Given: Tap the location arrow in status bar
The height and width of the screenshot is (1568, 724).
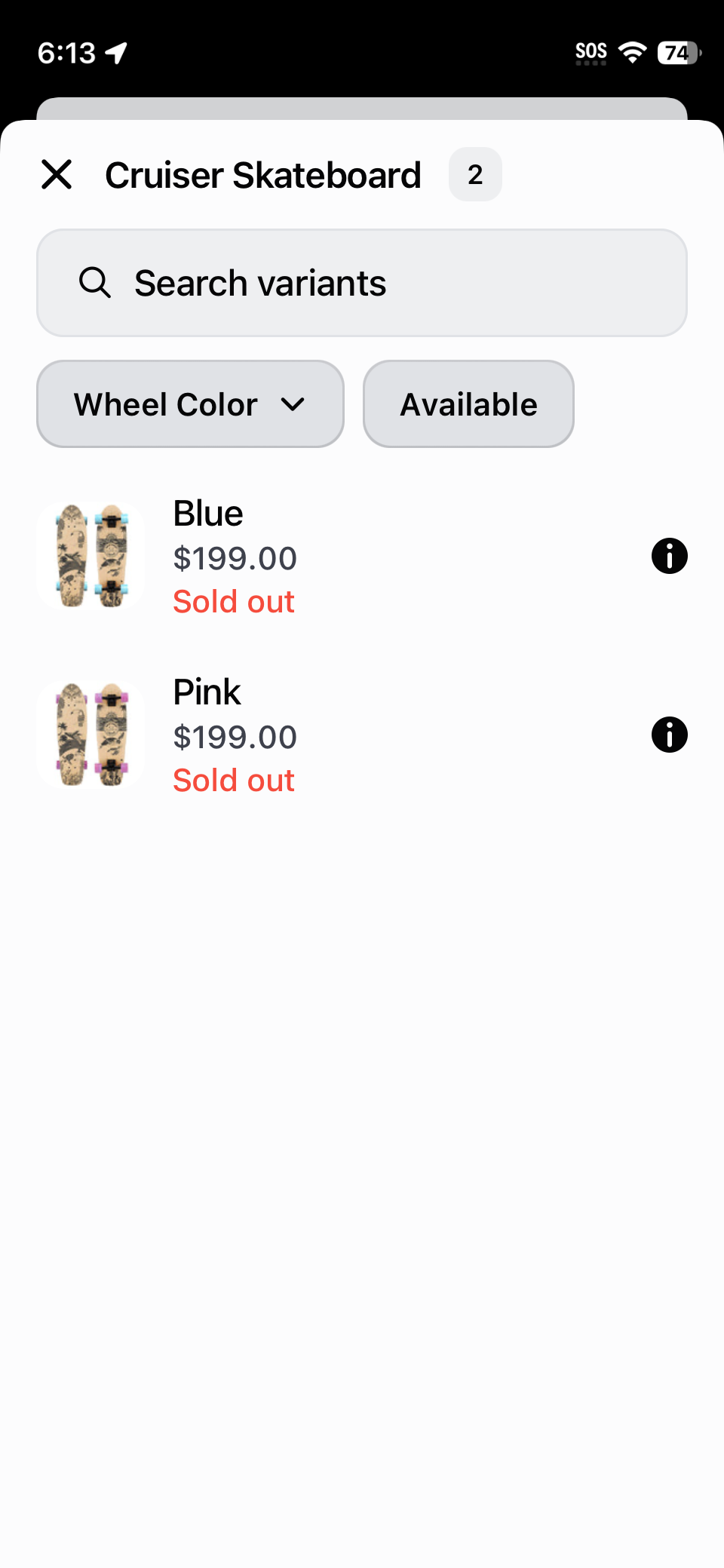Looking at the screenshot, I should (x=115, y=51).
